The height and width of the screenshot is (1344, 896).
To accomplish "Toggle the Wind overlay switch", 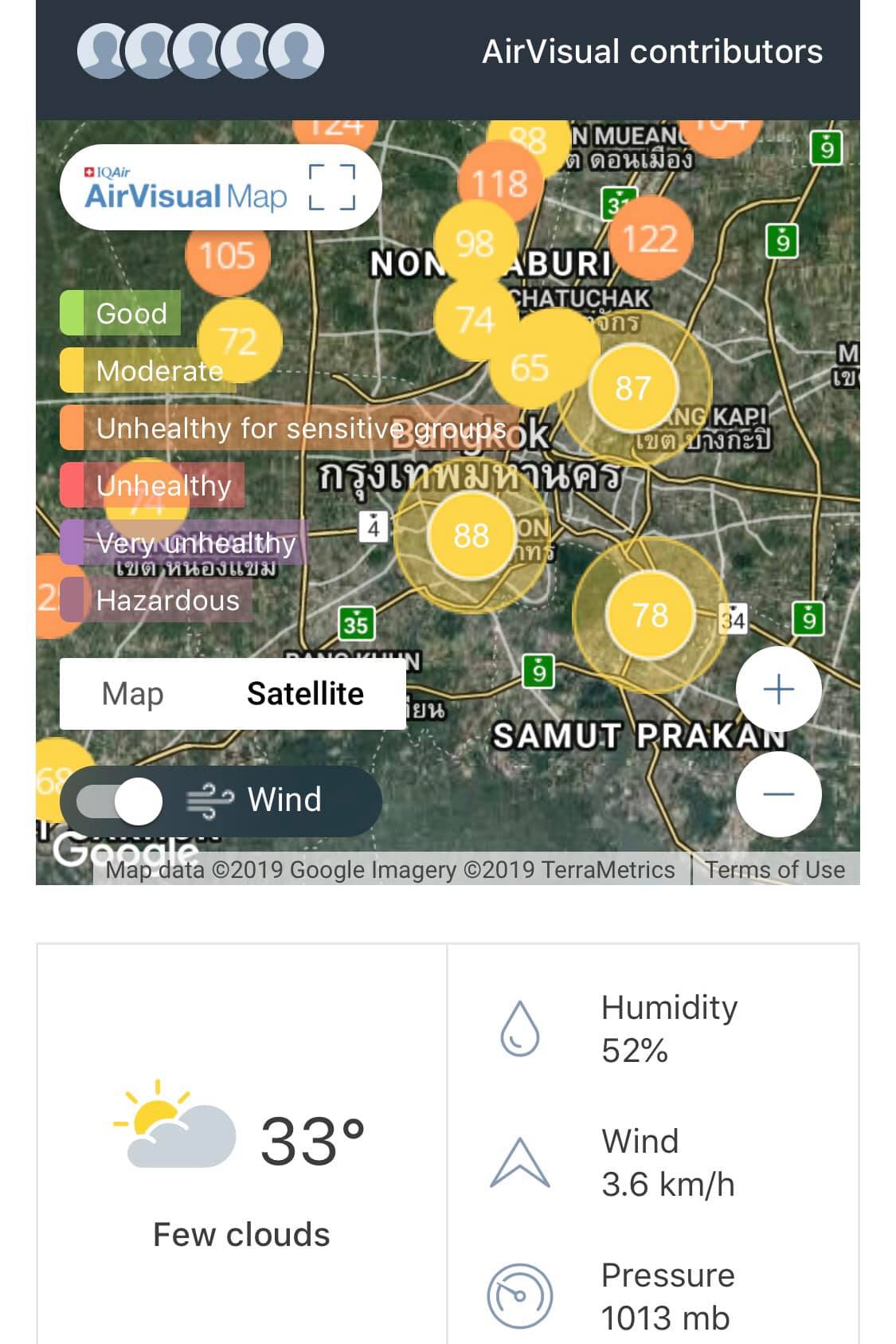I will coord(120,801).
